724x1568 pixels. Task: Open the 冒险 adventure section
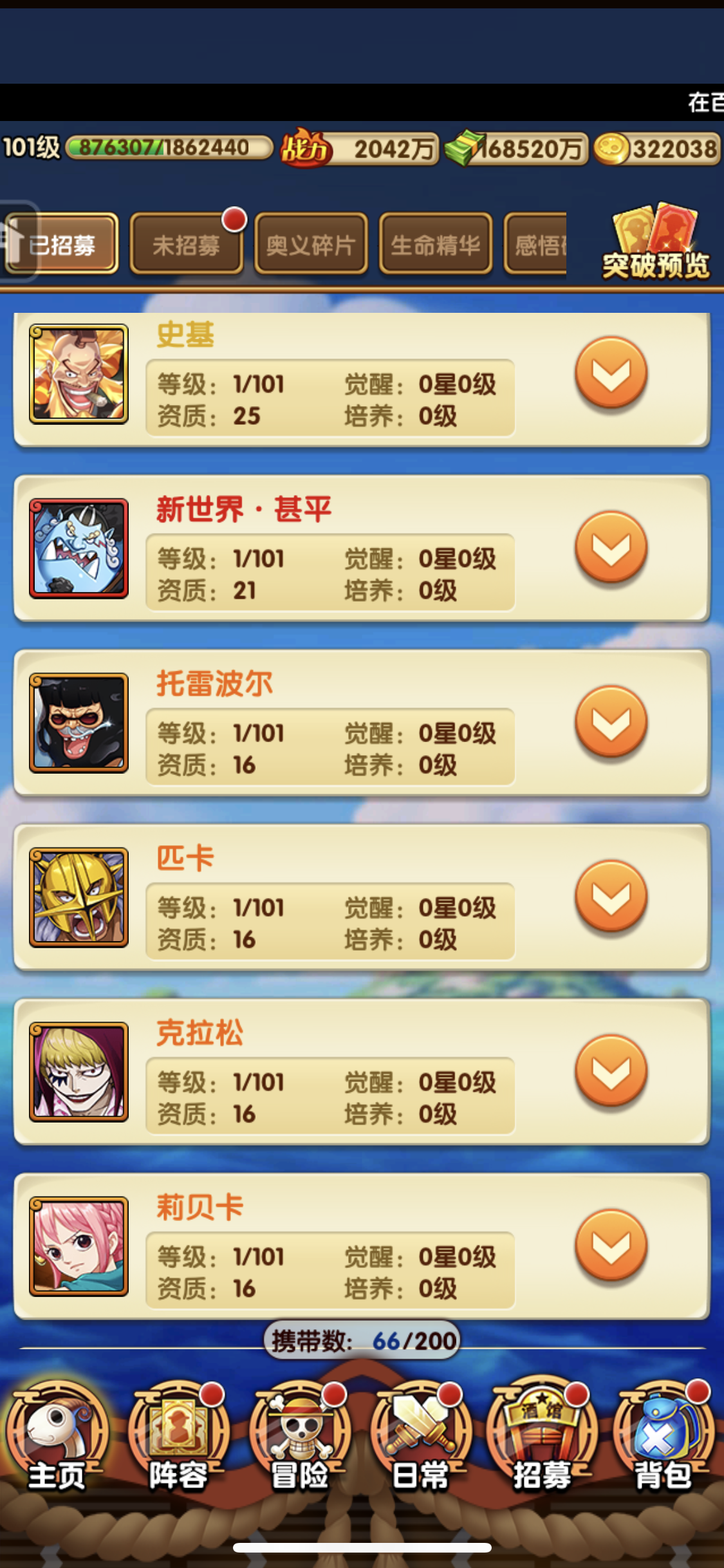pos(300,1437)
